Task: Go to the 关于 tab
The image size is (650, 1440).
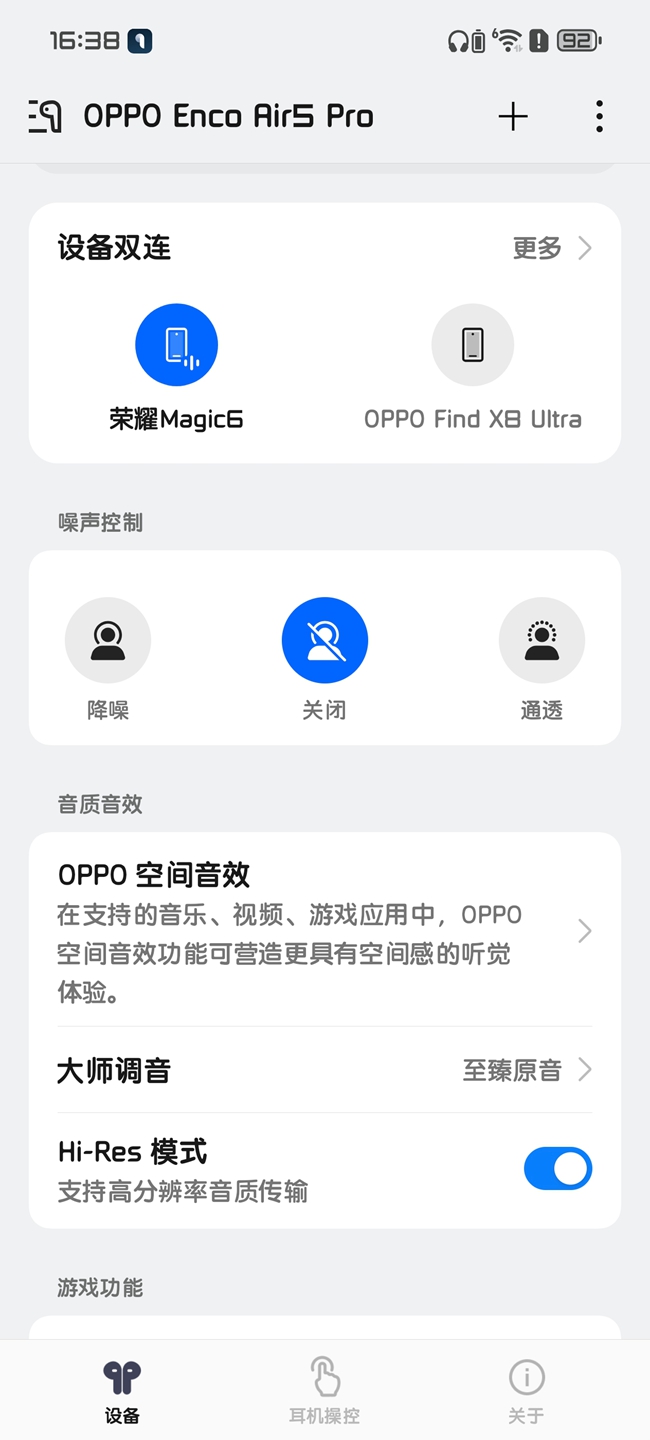Action: [x=526, y=1390]
